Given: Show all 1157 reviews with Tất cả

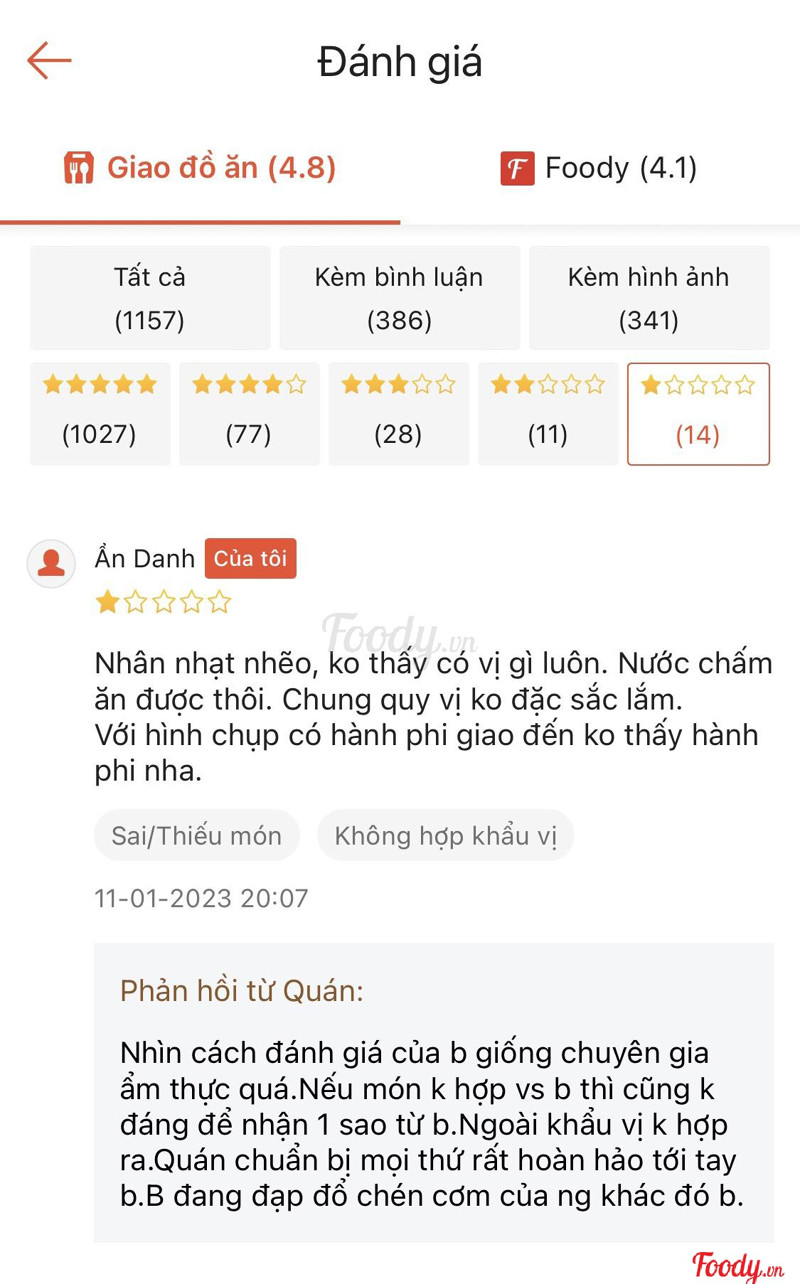Looking at the screenshot, I should point(150,298).
